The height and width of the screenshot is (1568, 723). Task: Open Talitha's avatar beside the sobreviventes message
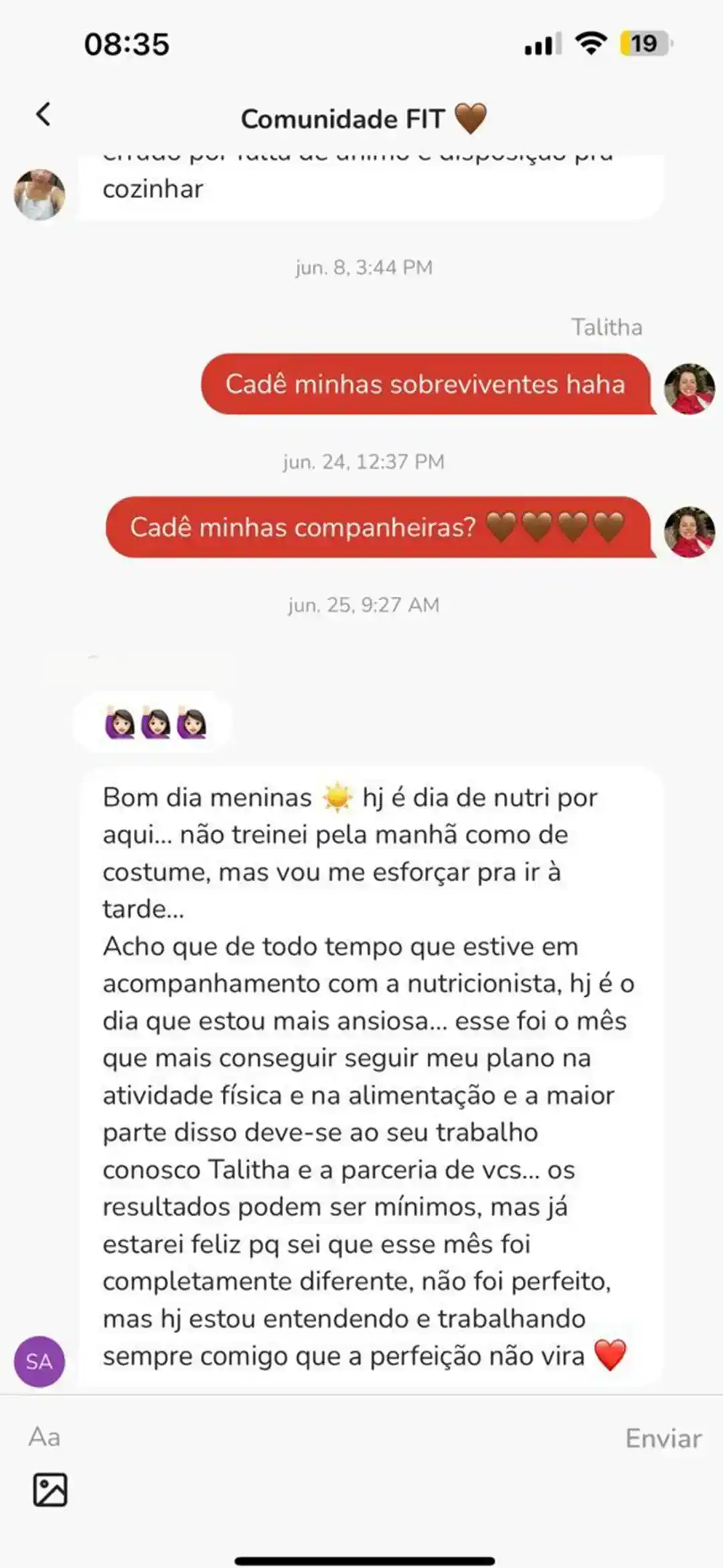pyautogui.click(x=689, y=389)
